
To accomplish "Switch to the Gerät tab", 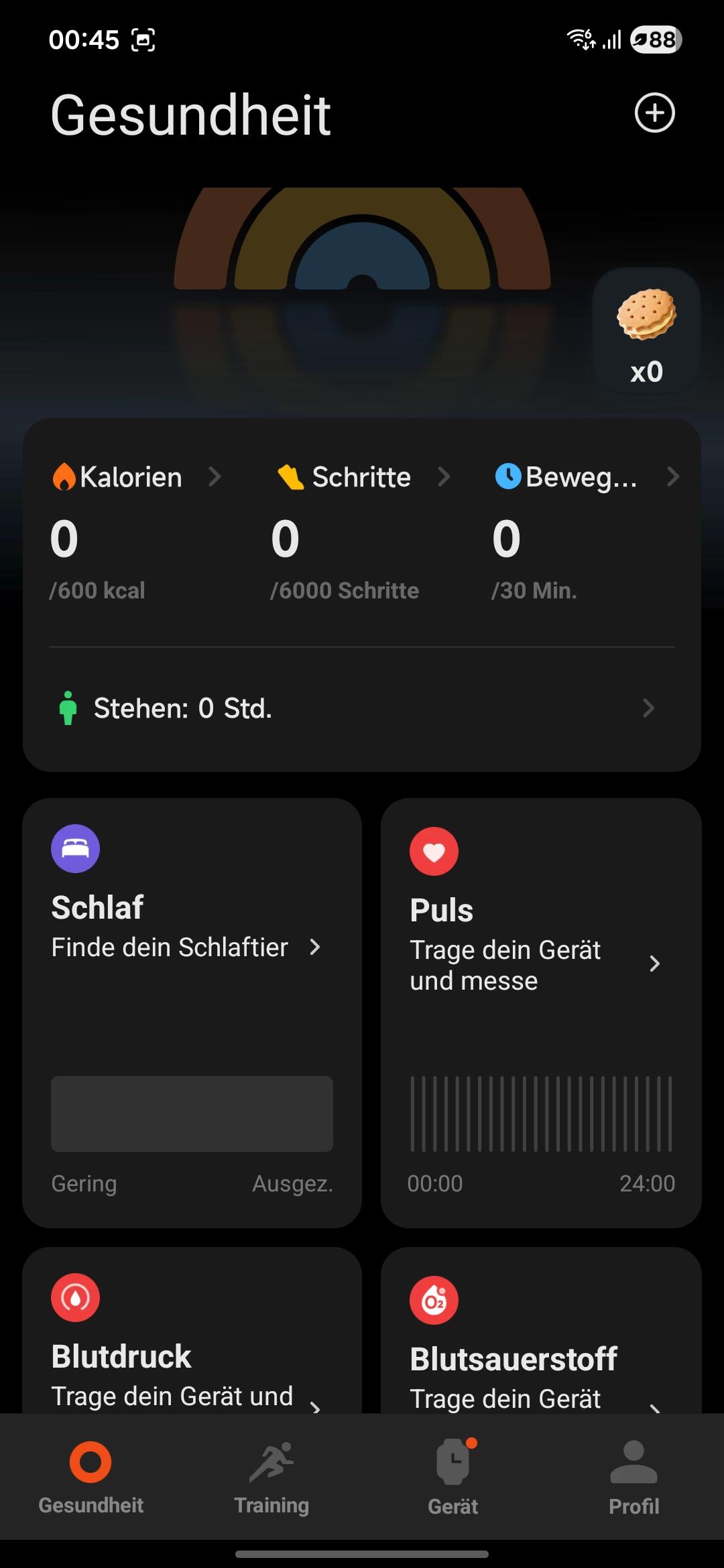I will click(453, 1478).
